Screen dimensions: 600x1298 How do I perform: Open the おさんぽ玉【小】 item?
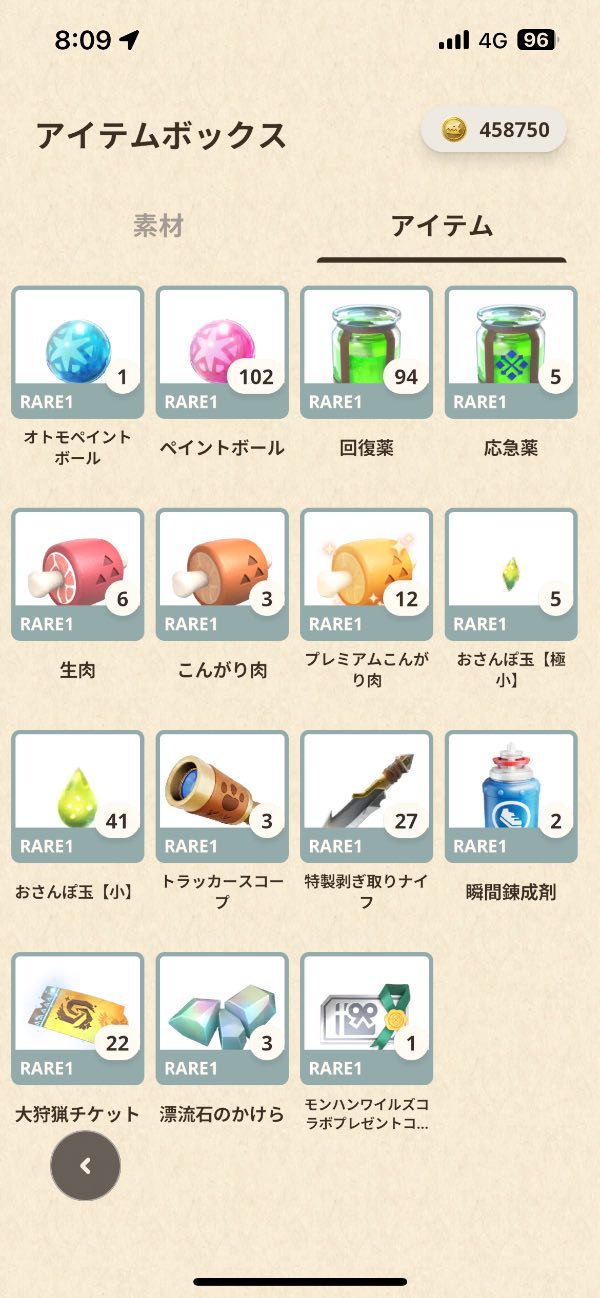pos(78,796)
